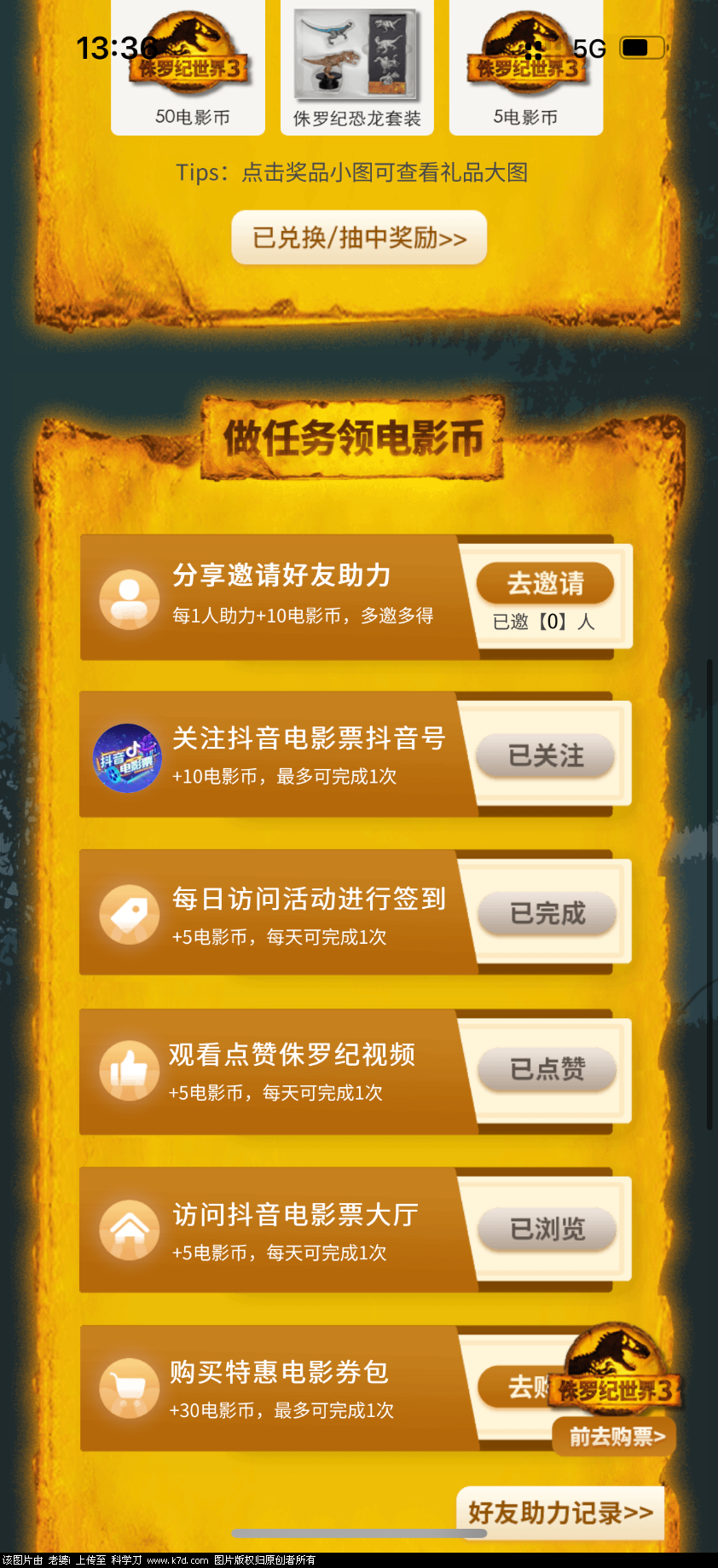Viewport: 718px width, 1568px height.
Task: Tap 已浏览 on the 电影票大厅 task
Action: [x=547, y=1230]
